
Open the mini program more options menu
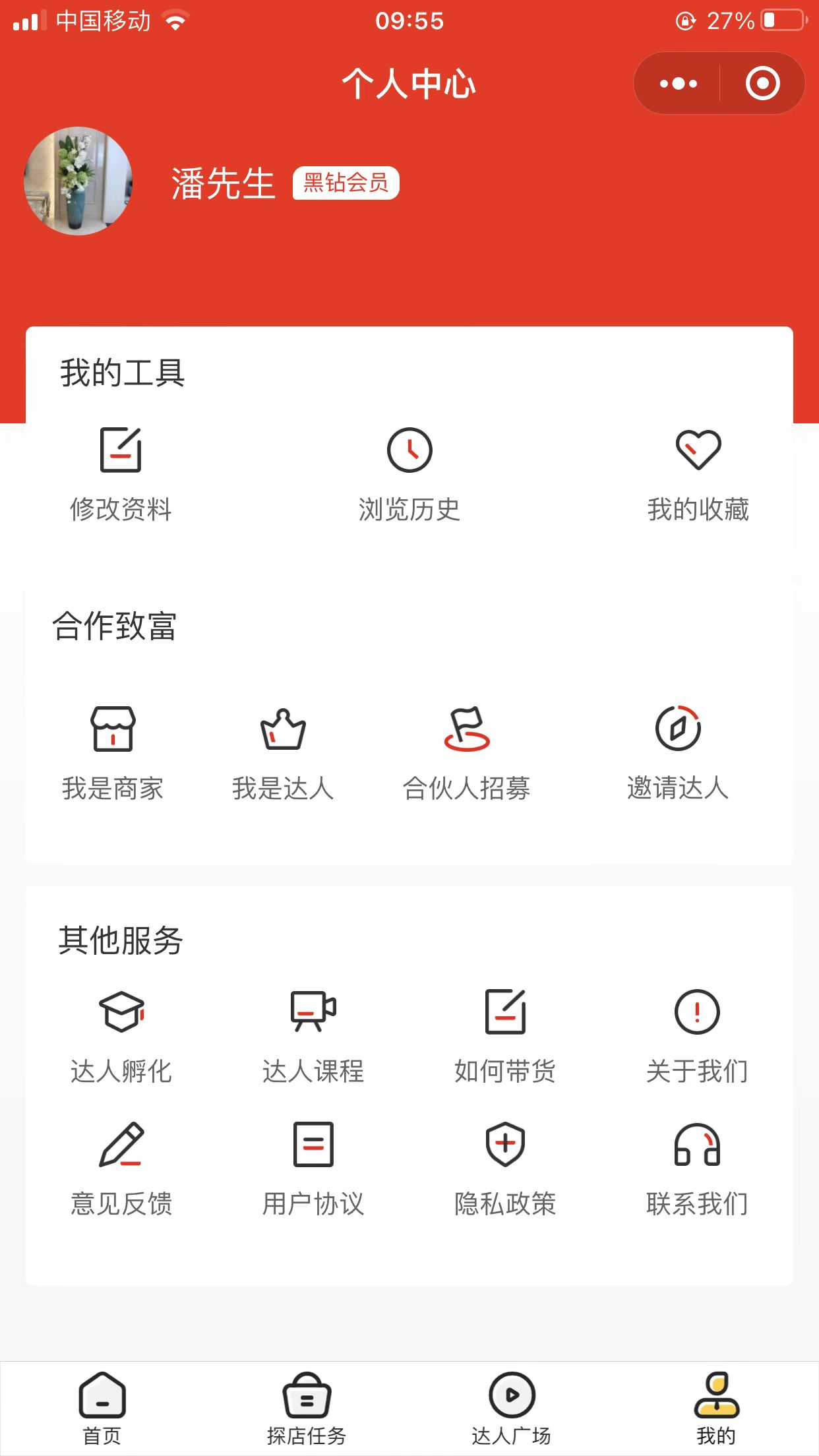678,84
